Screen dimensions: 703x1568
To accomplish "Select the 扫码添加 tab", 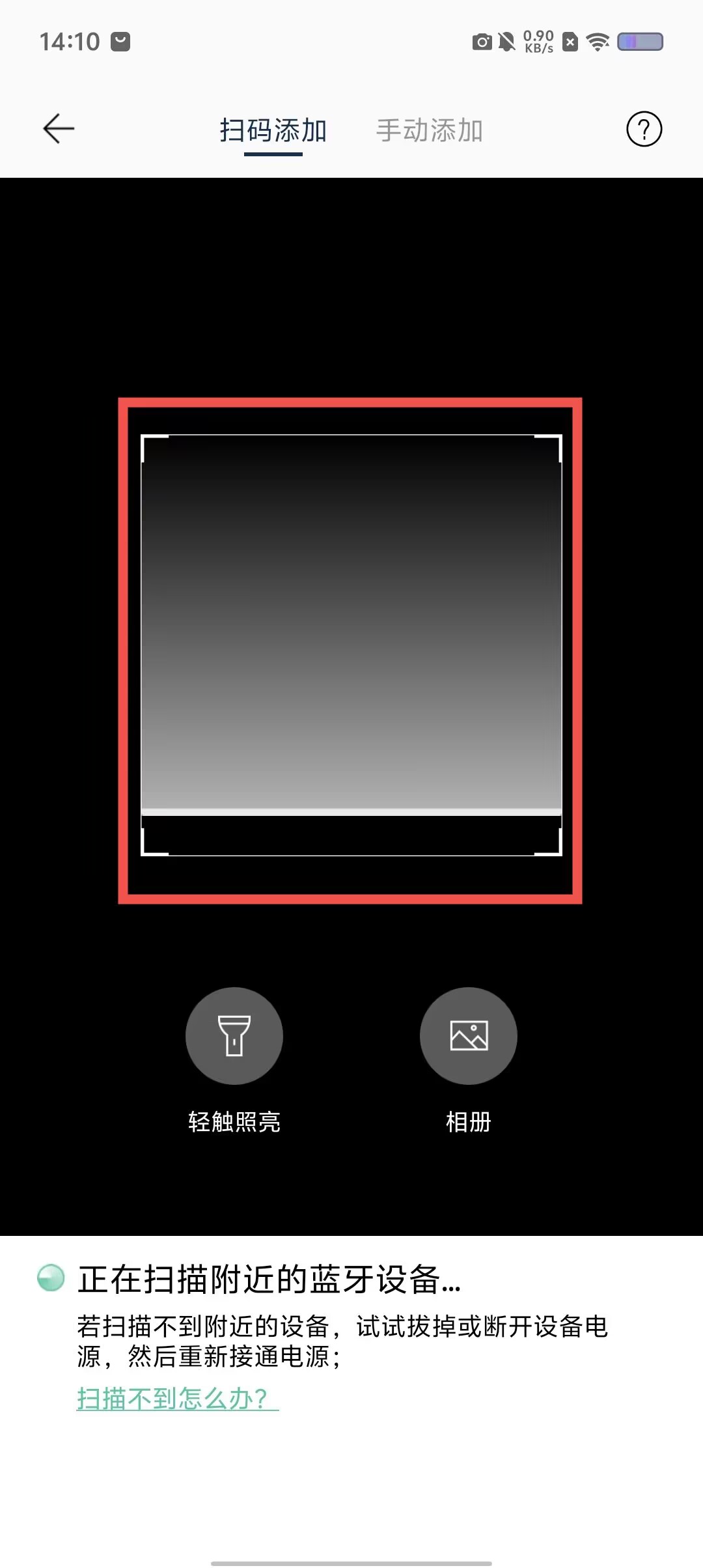I will (x=273, y=130).
